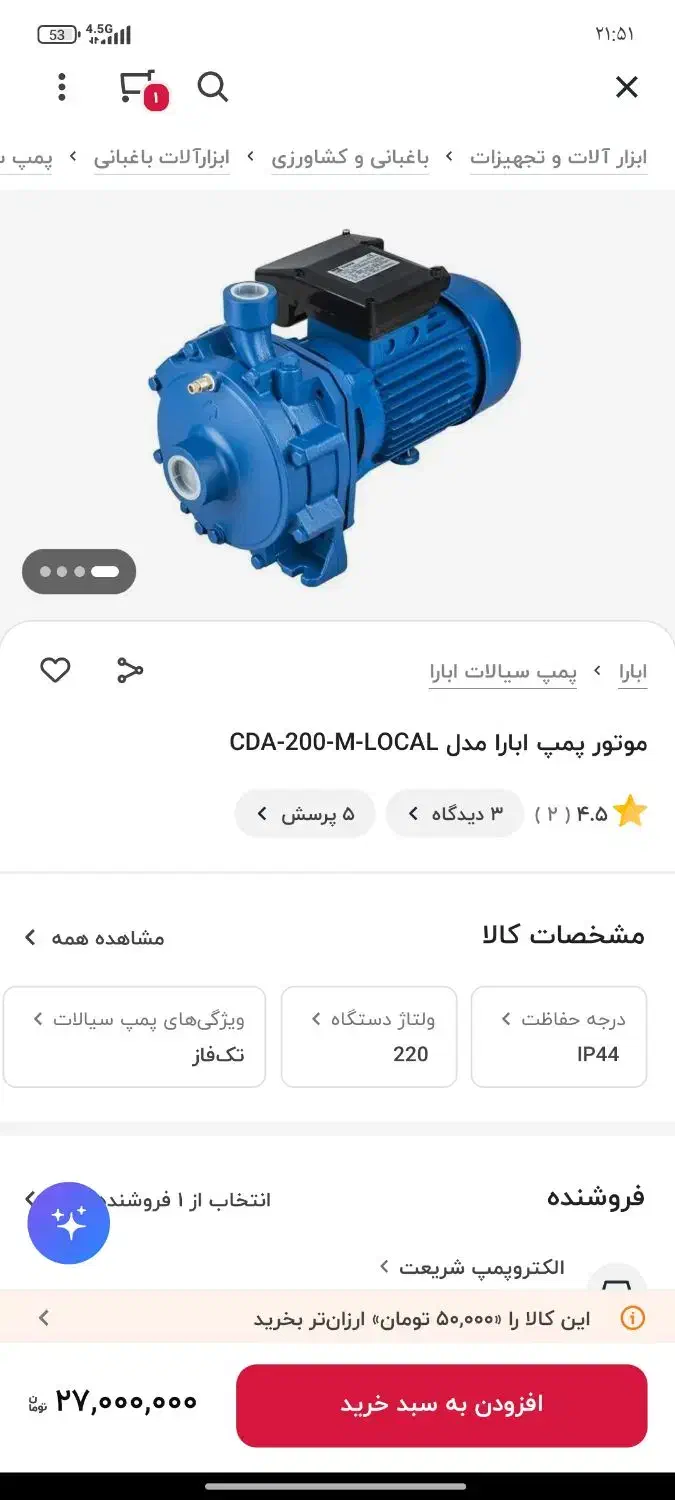675x1500 pixels.
Task: Open ابزارآلات باغبانی breadcrumb link
Action: [x=162, y=158]
